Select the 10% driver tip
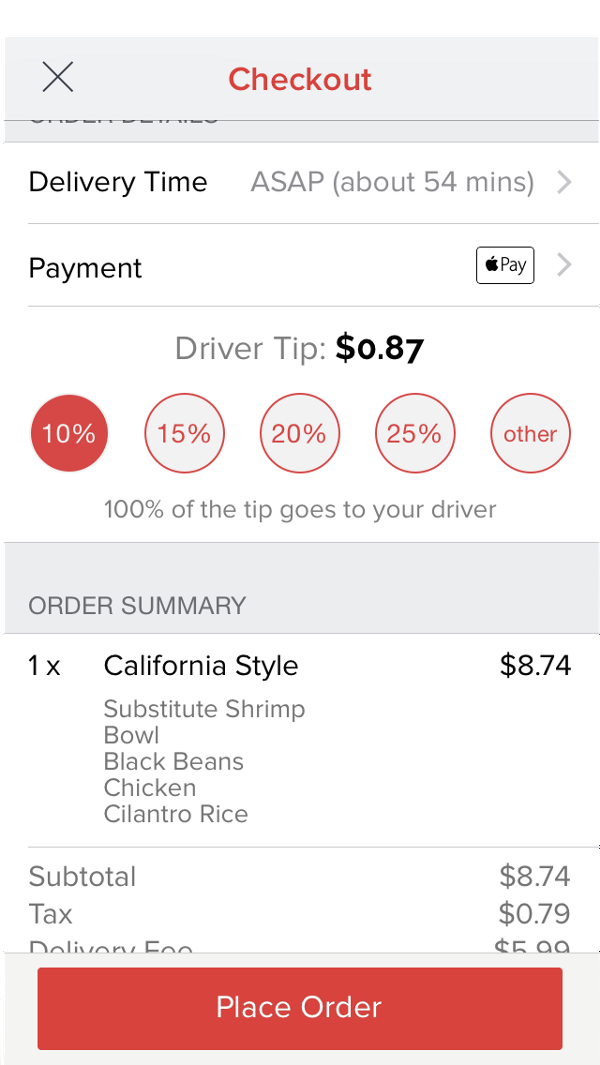 [x=70, y=433]
